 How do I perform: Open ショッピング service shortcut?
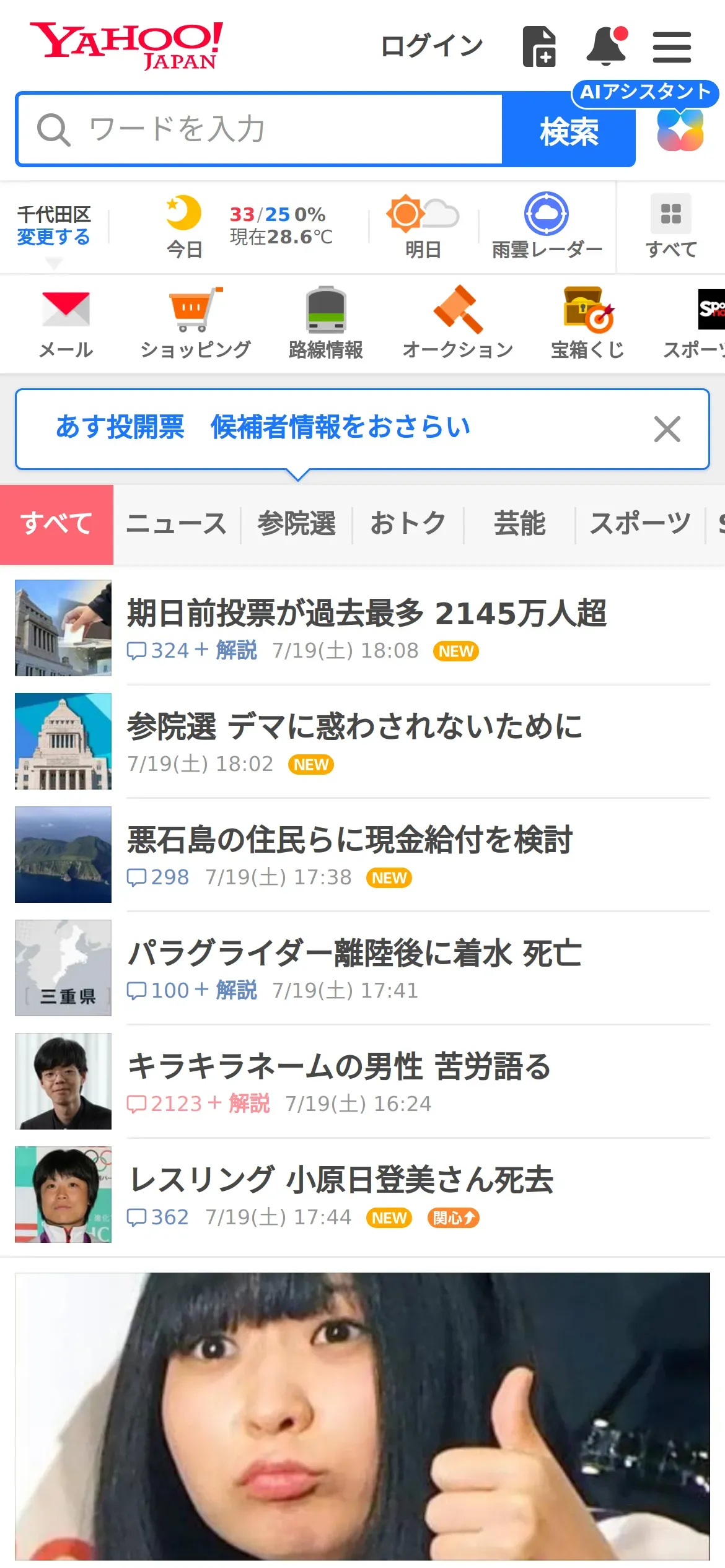pyautogui.click(x=196, y=323)
